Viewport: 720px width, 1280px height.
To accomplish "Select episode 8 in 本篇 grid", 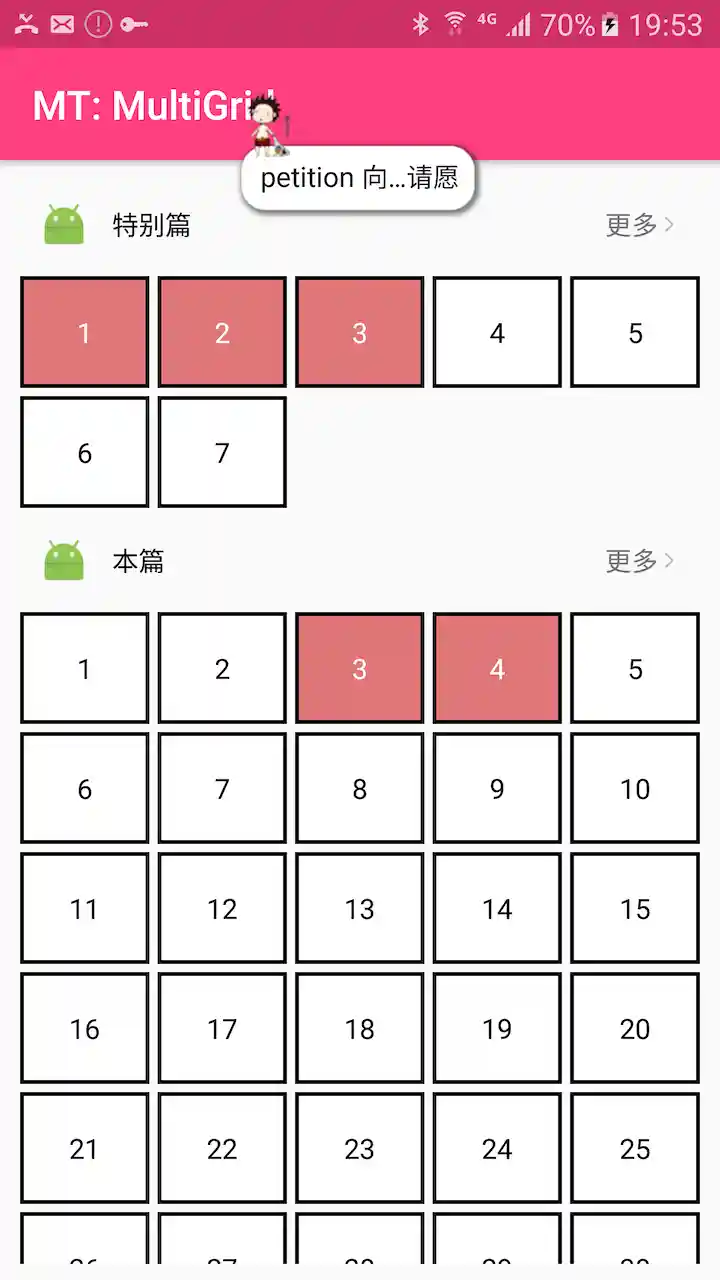I will click(x=360, y=789).
